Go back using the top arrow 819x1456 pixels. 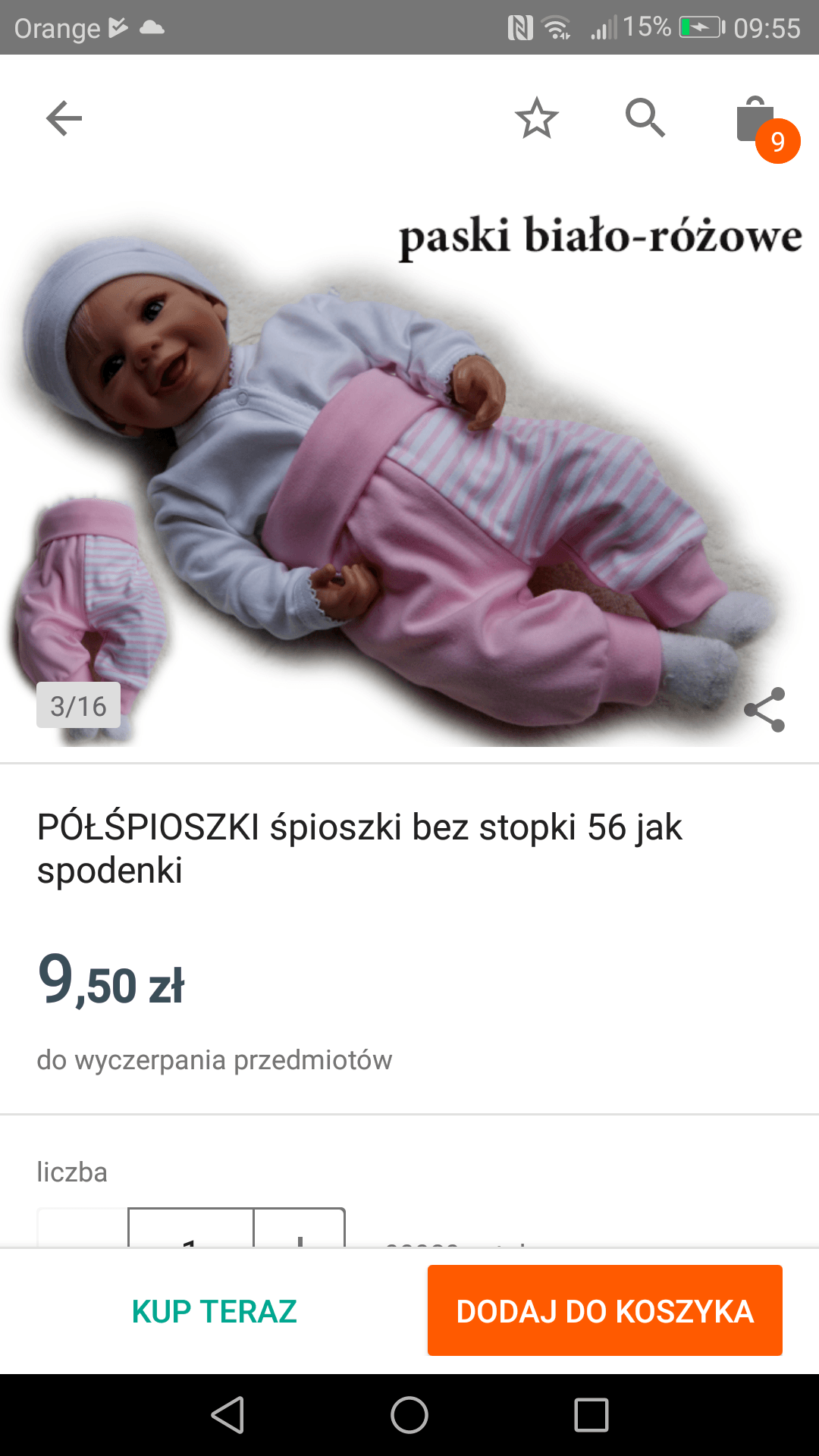64,118
